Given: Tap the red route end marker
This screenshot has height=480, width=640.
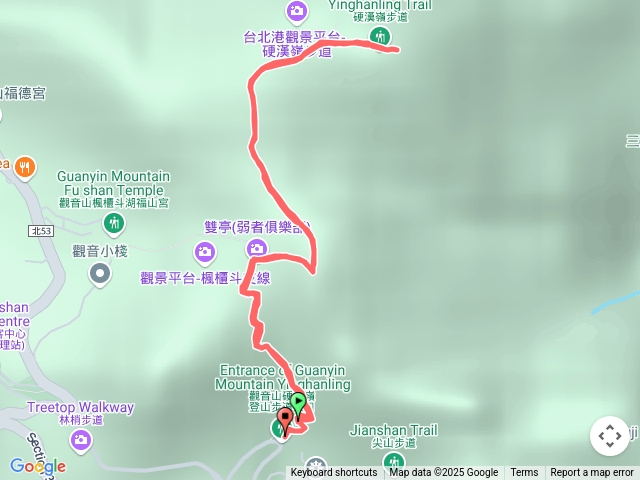Looking at the screenshot, I should click(285, 420).
